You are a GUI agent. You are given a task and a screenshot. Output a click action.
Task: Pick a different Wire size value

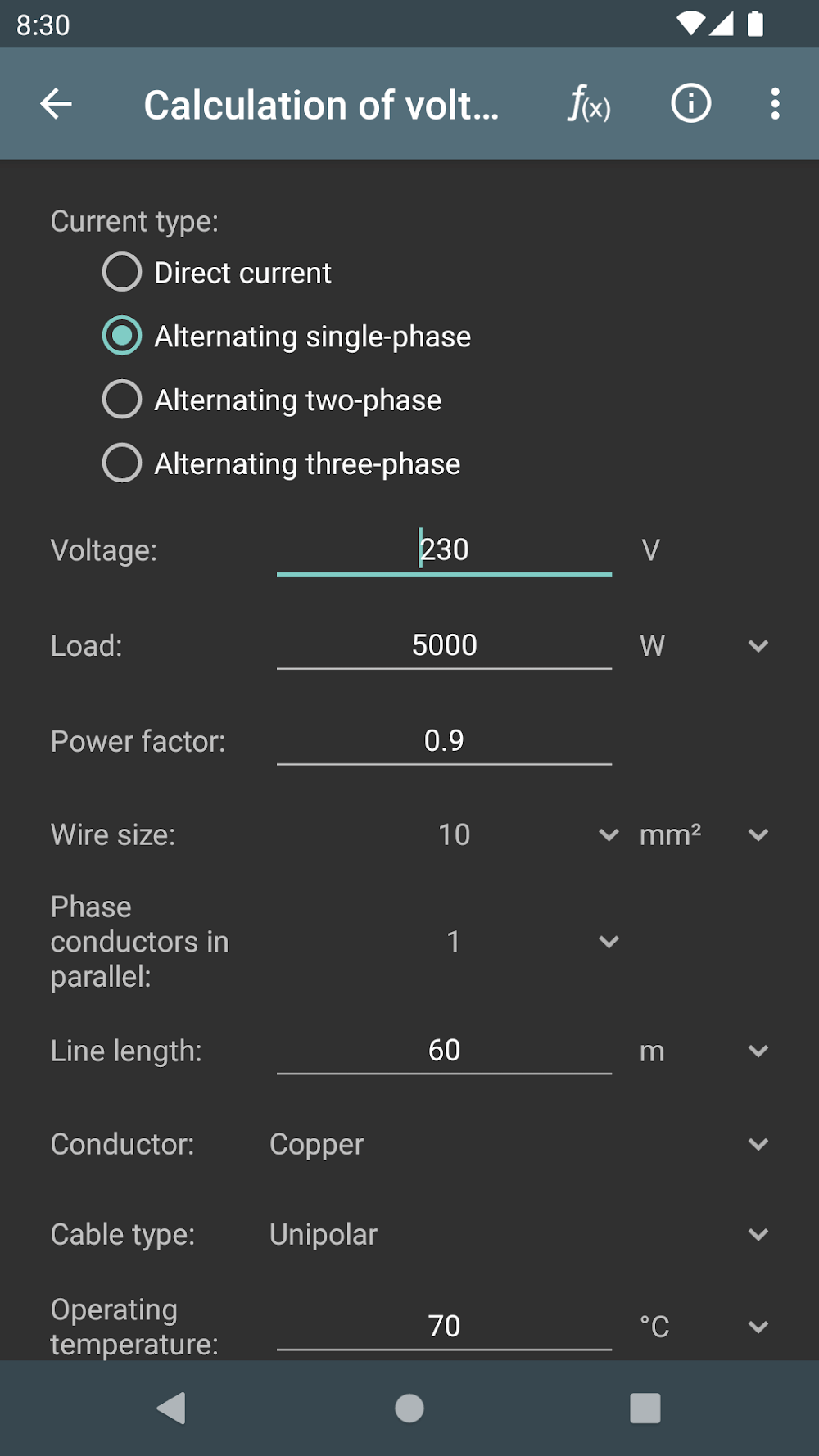coord(524,835)
